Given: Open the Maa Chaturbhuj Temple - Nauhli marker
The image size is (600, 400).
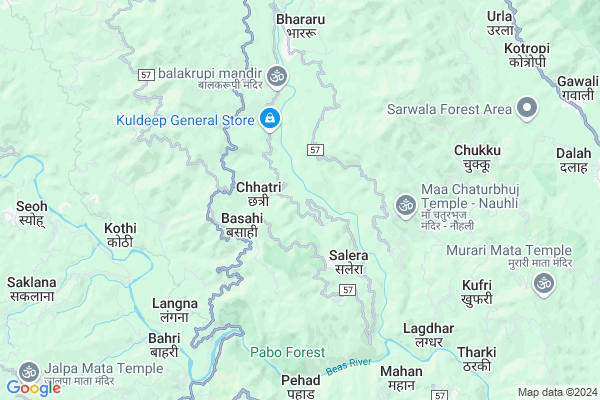Looking at the screenshot, I should (x=405, y=205).
